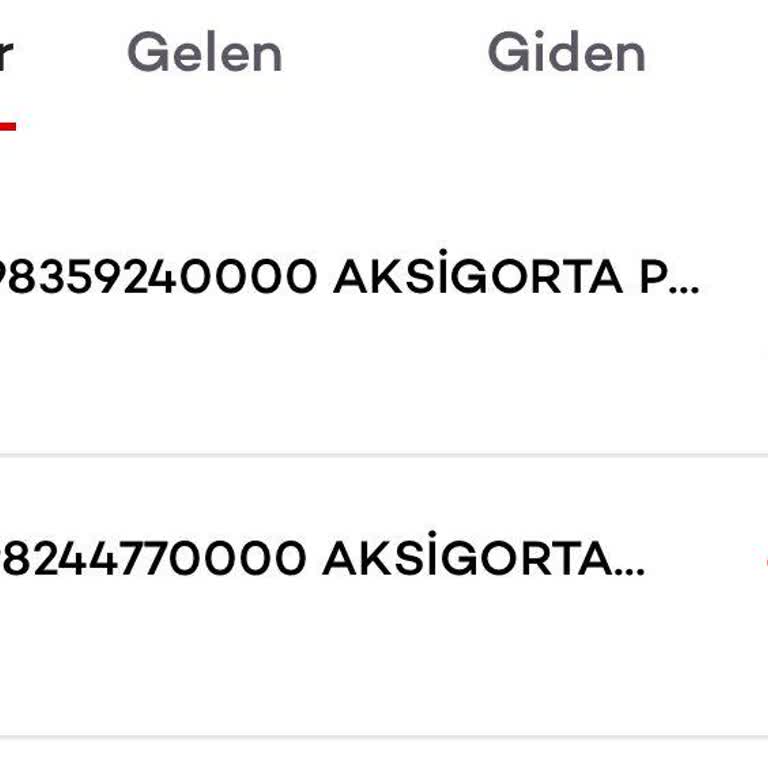Switch to the Giden tab
768x768 pixels.
(566, 53)
